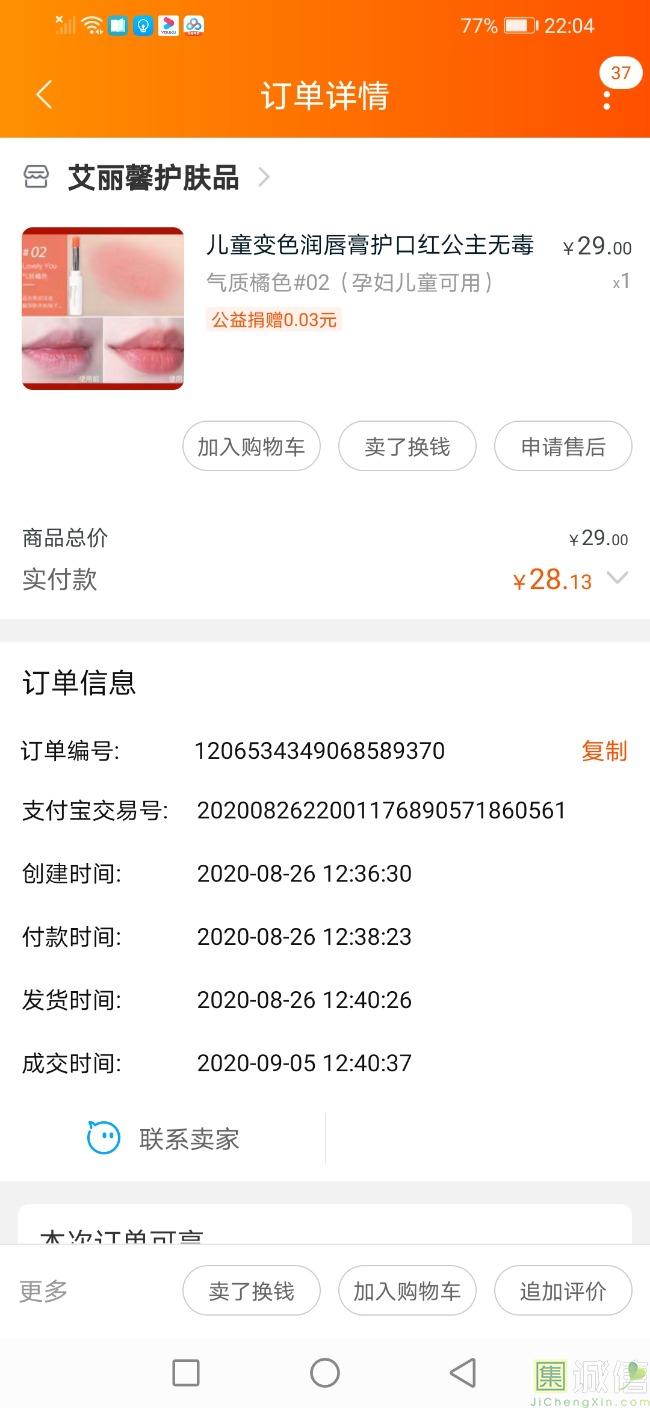The width and height of the screenshot is (650, 1408).
Task: Expand the 实付款 payment details
Action: pos(617,578)
